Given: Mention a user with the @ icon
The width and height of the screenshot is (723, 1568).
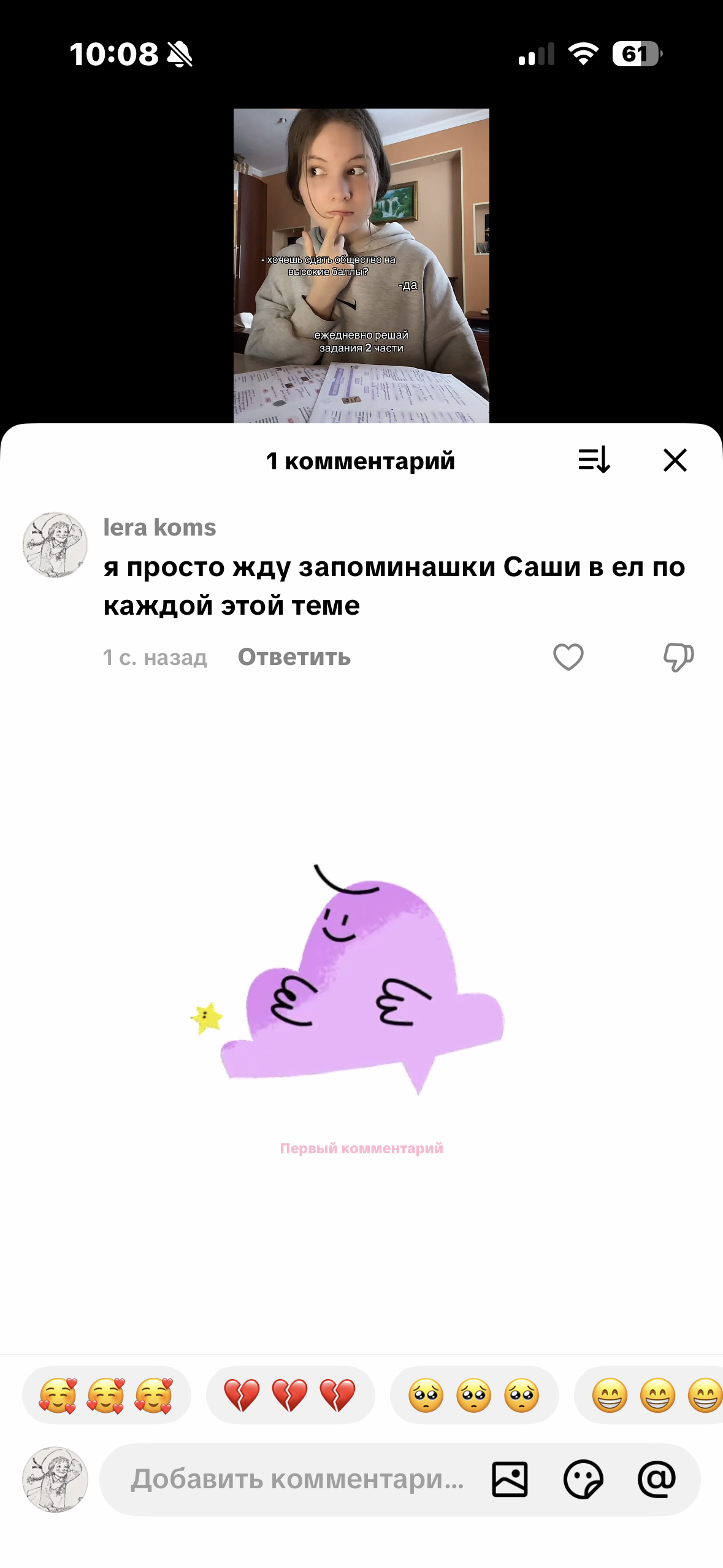Looking at the screenshot, I should point(656,1479).
